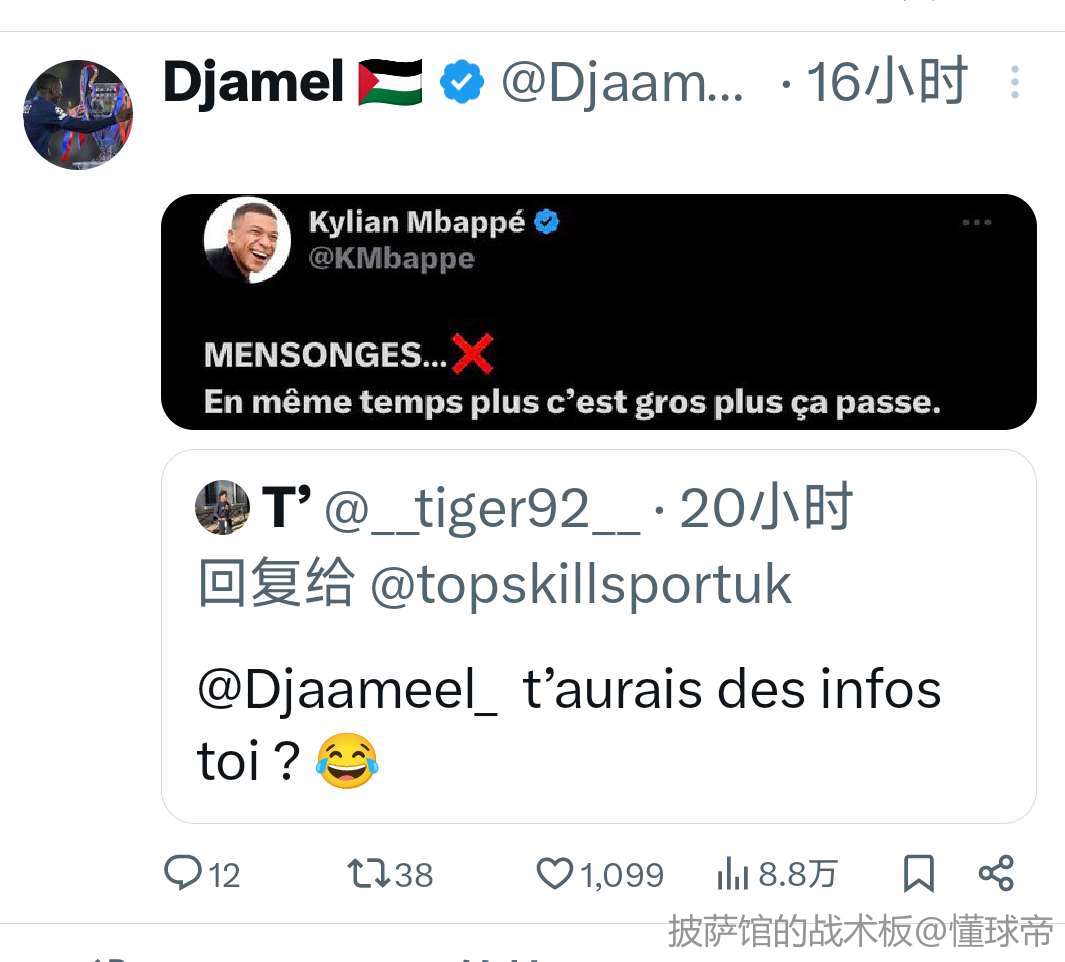View analytics for the tweet
Image resolution: width=1065 pixels, height=962 pixels.
tap(776, 874)
